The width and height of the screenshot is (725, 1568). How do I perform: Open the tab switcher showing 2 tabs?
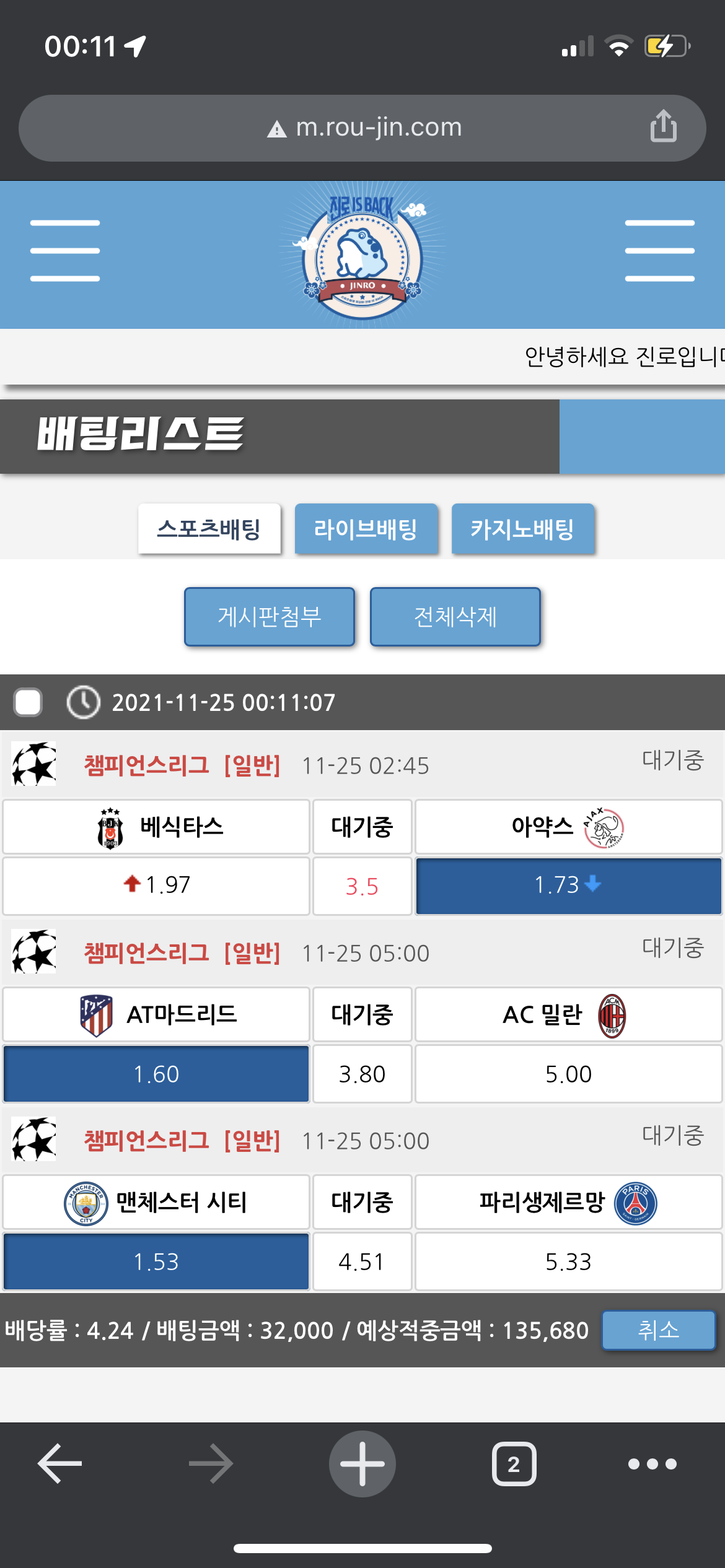click(x=514, y=1464)
